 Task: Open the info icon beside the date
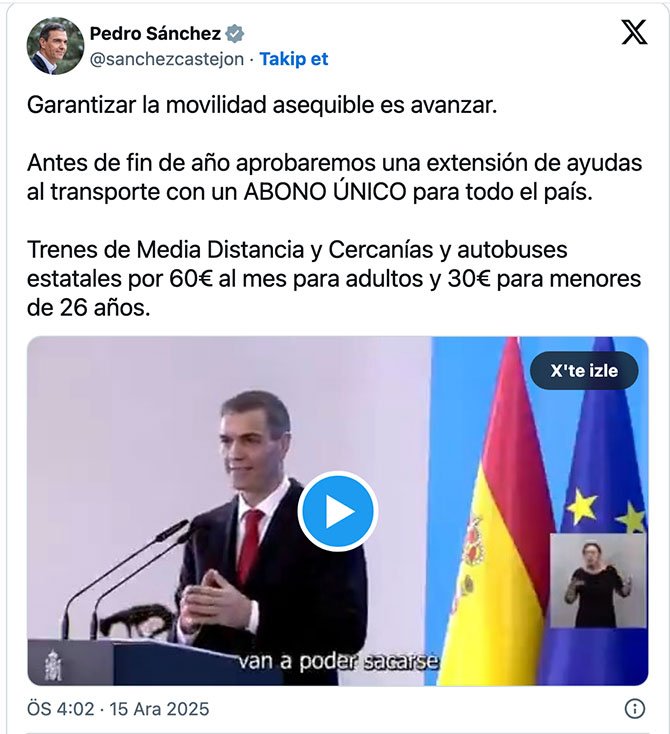pos(634,708)
